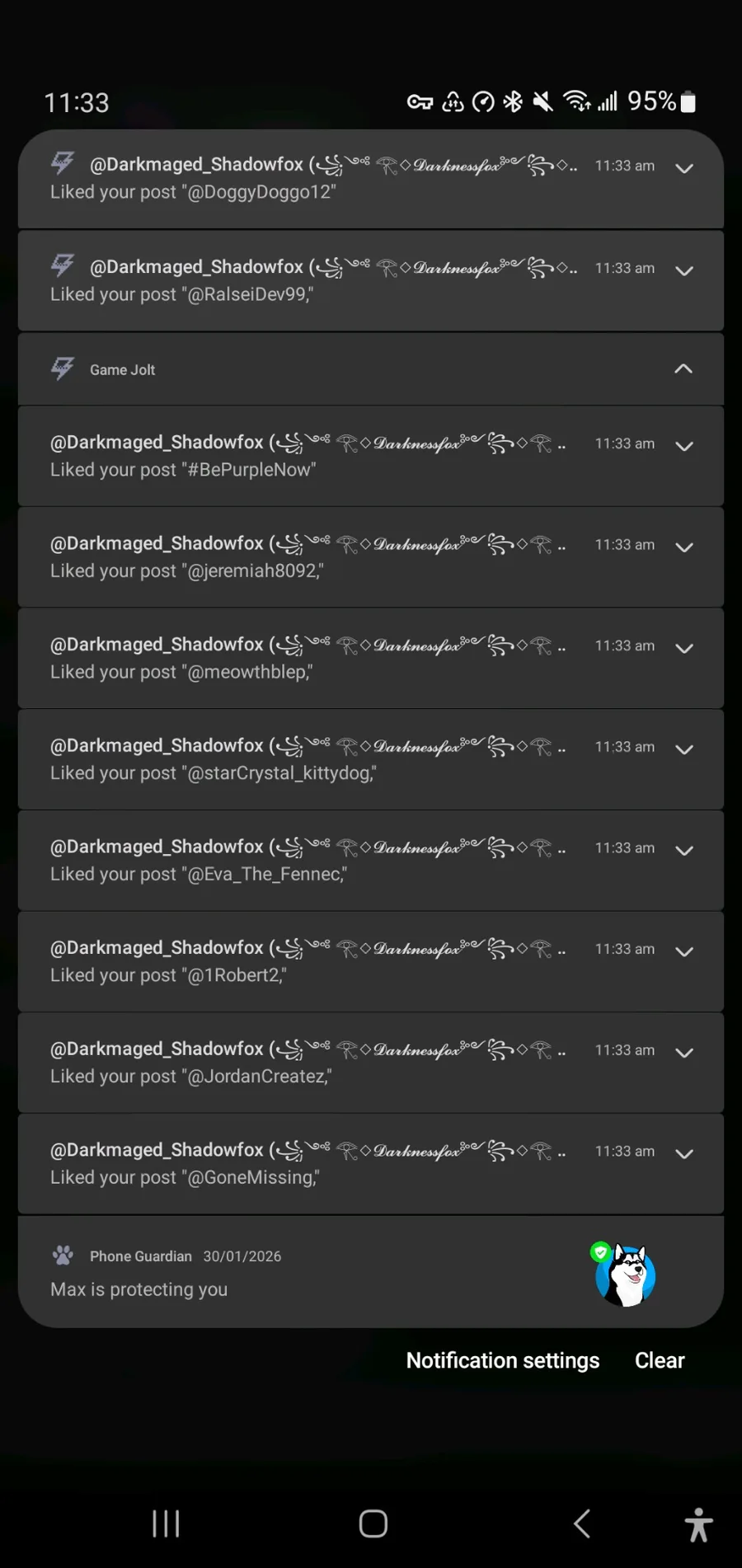
Task: Collapse the Game Jolt notification group
Action: pos(683,369)
